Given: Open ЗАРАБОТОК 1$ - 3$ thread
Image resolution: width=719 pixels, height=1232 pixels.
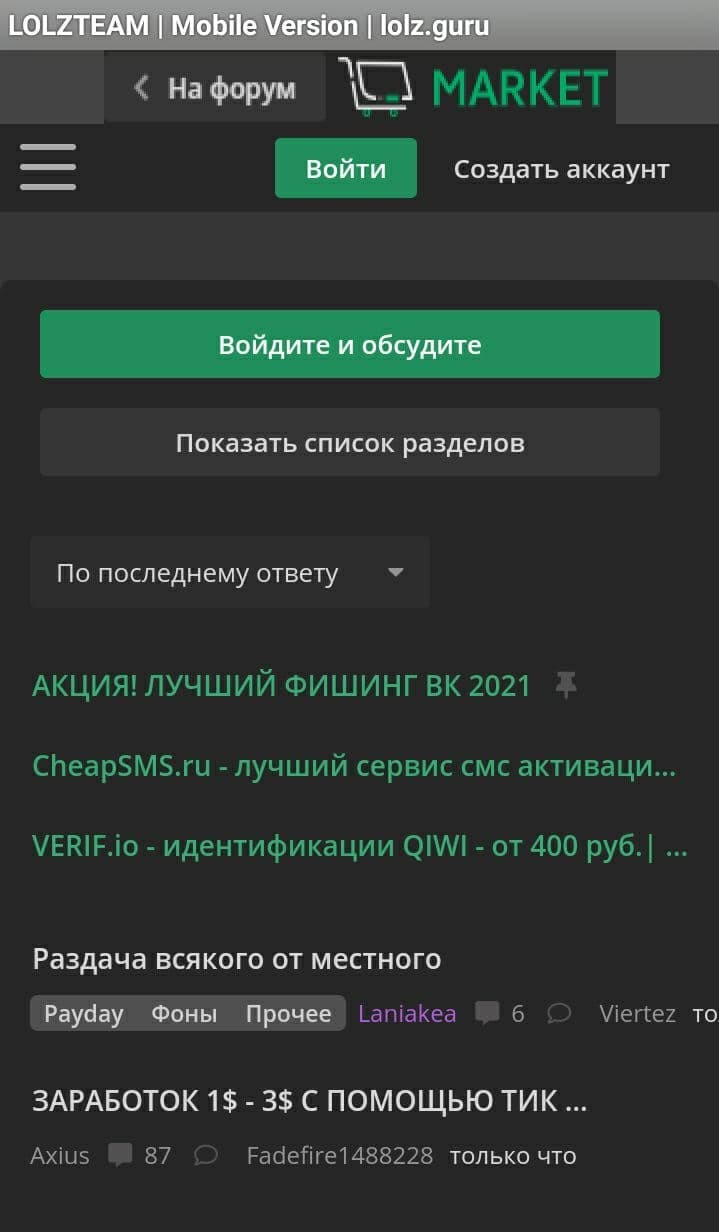Looking at the screenshot, I should [309, 1101].
